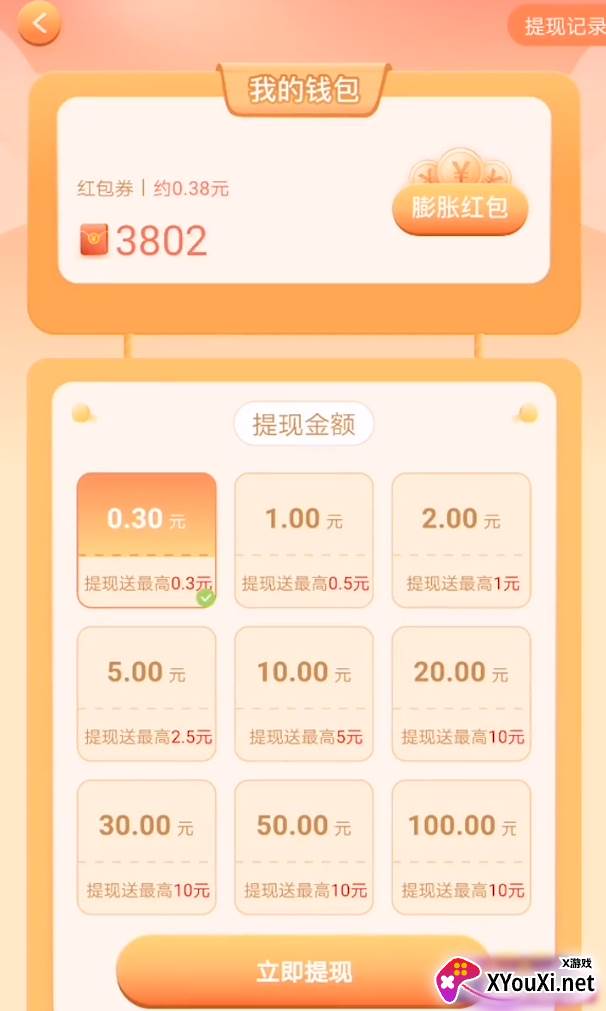Tap 立即提现 to withdraw now

coord(304,971)
